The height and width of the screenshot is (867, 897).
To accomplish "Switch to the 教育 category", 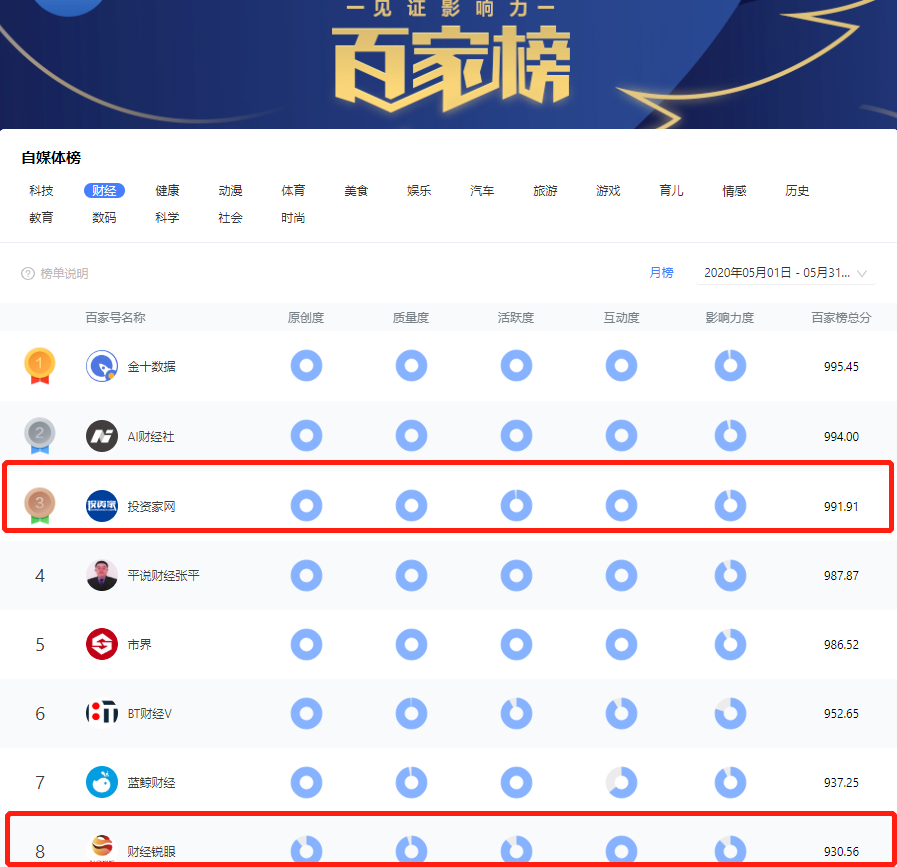I will coord(41,217).
